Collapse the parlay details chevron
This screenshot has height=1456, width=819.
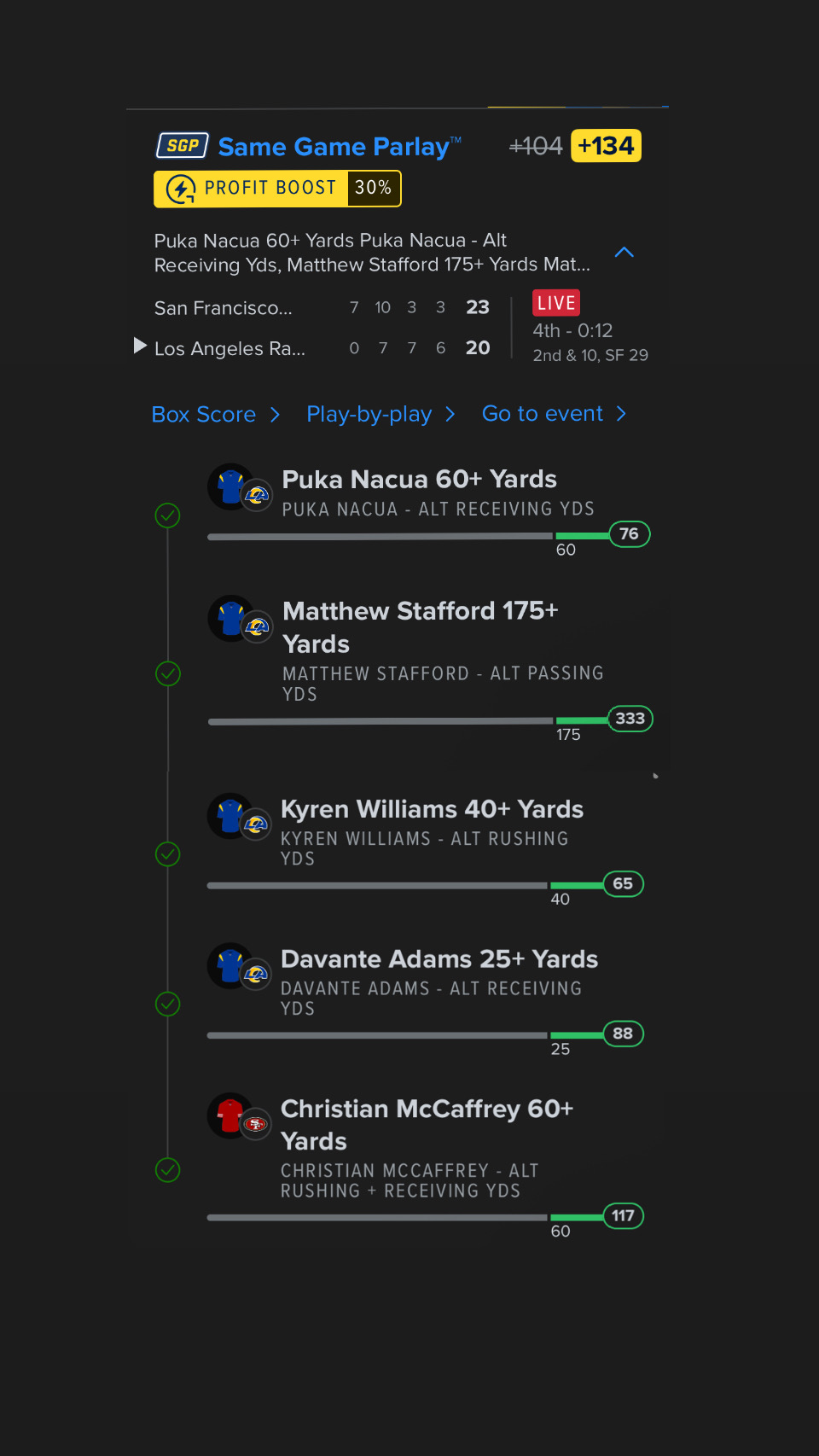click(x=624, y=253)
